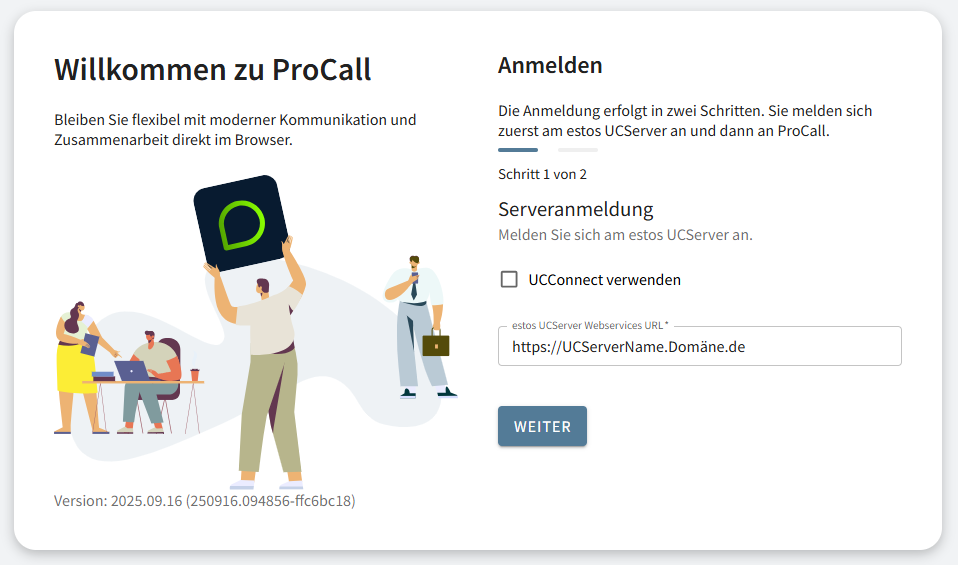
Task: Check the UCConnect verwenden checkbox
Action: [509, 280]
